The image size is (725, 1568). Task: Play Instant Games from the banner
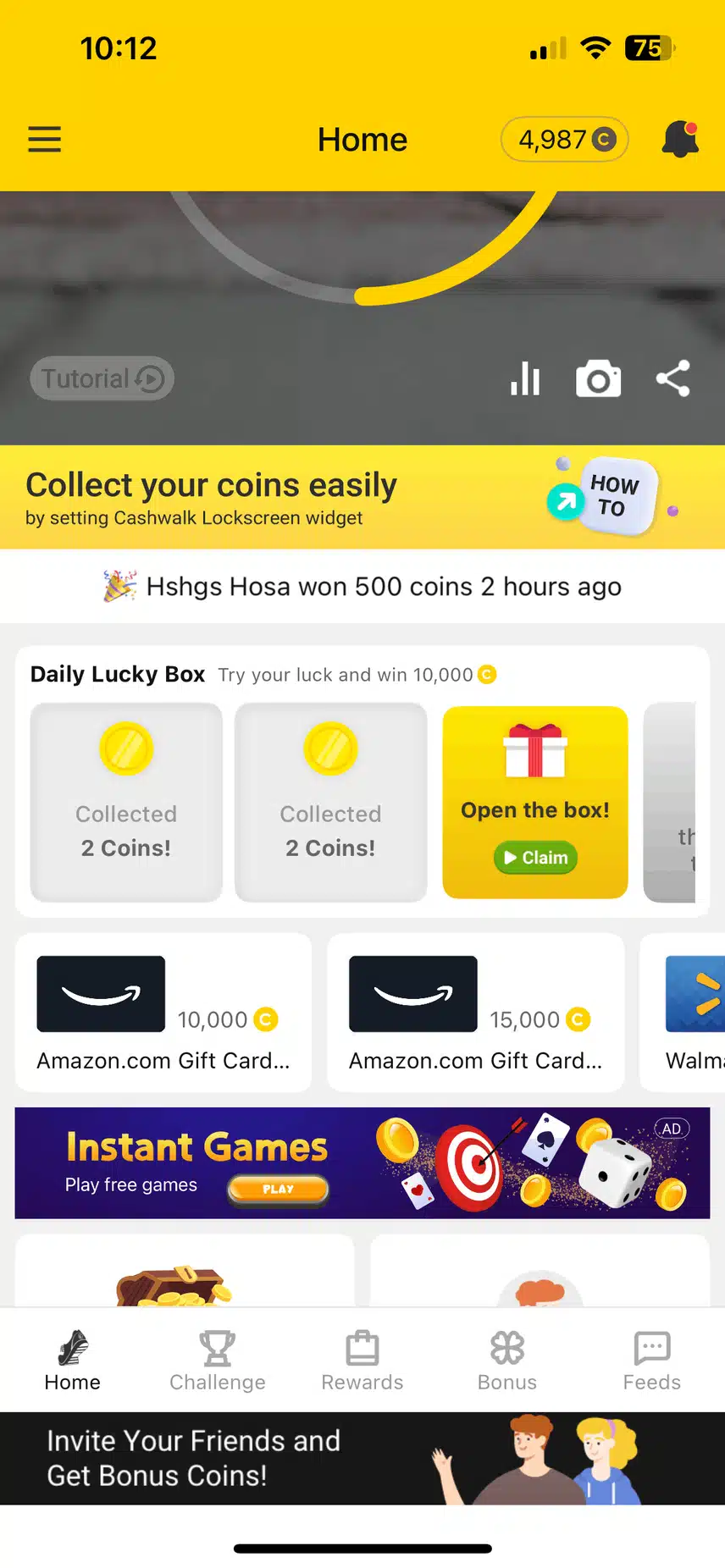278,1189
